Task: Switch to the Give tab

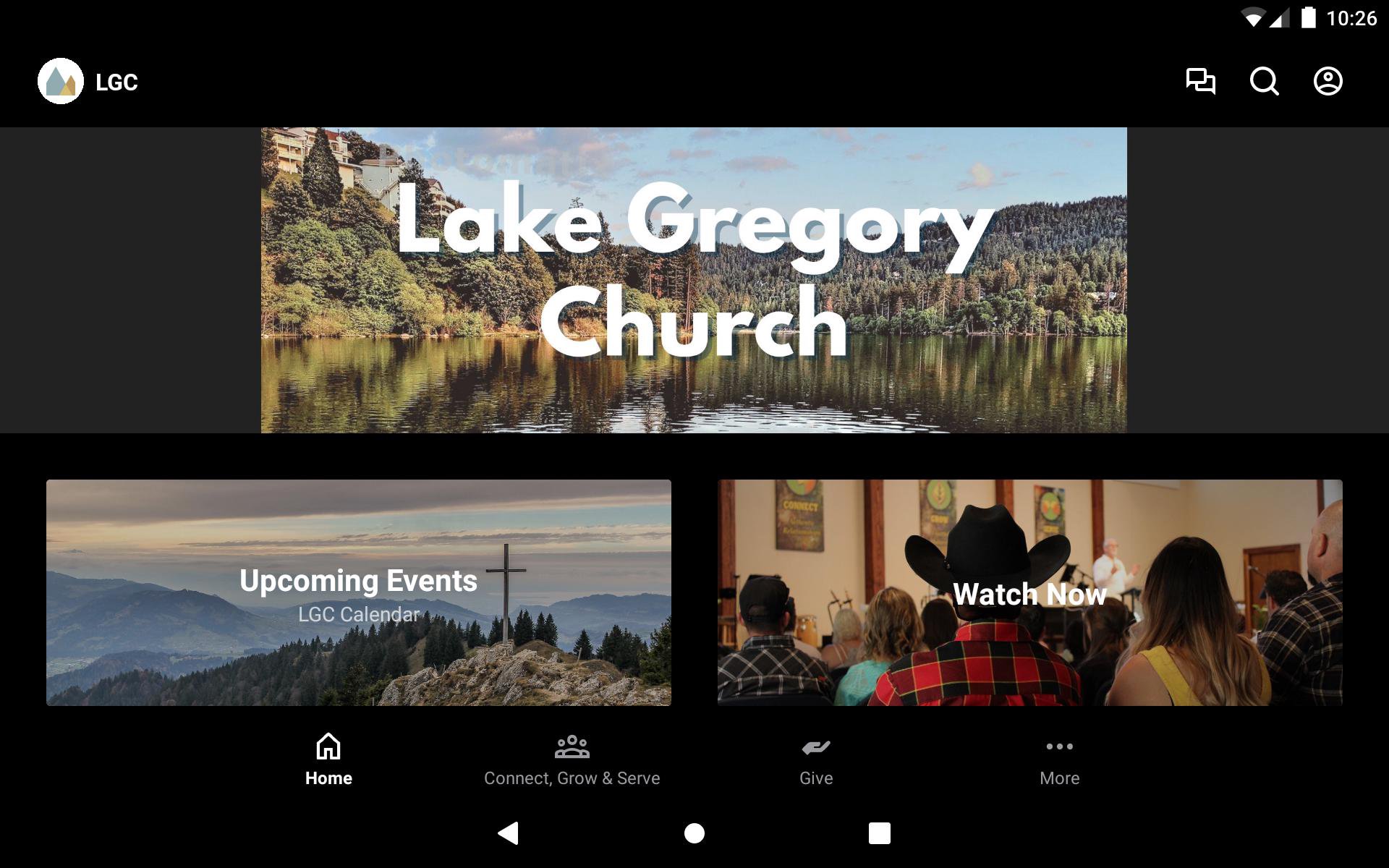Action: (816, 759)
